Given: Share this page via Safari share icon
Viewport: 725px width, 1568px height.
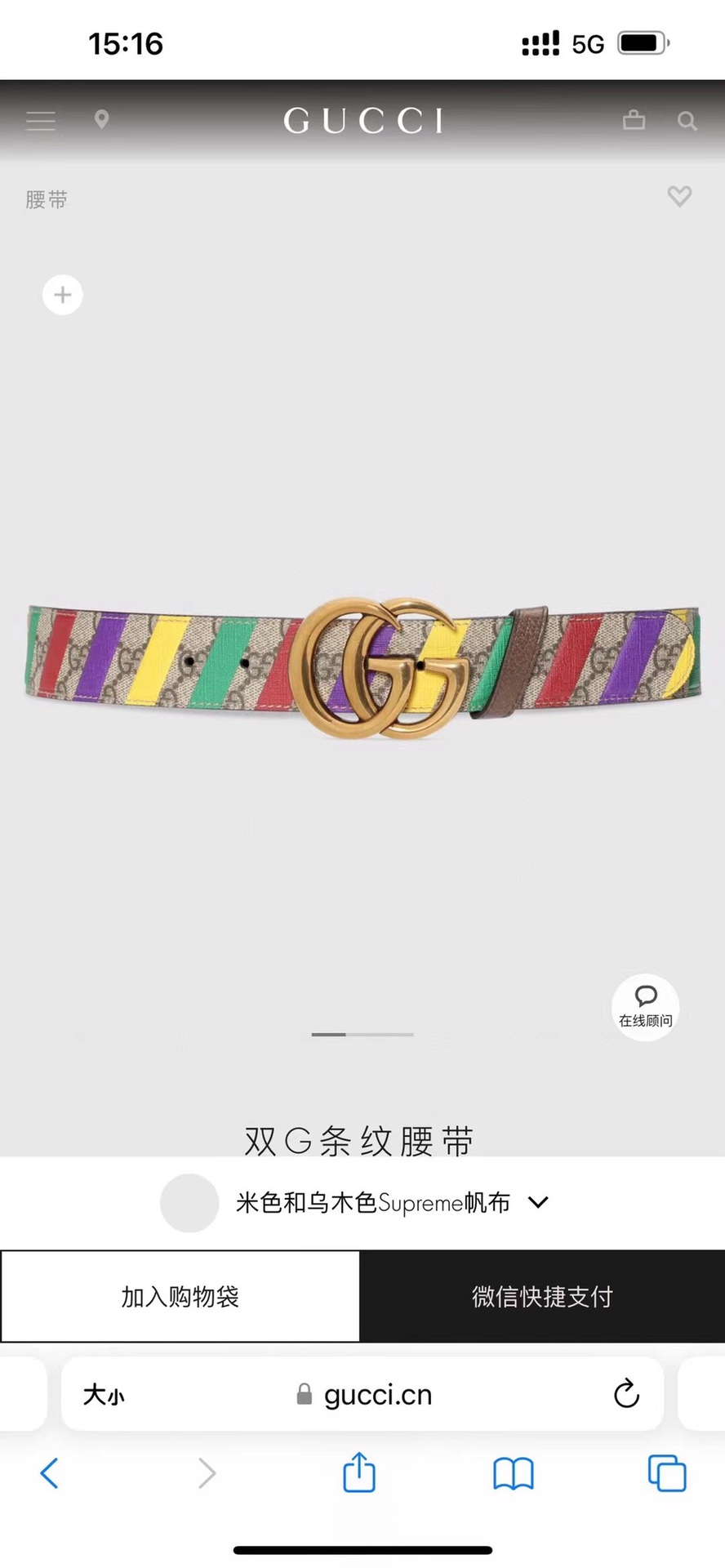Looking at the screenshot, I should [359, 1472].
